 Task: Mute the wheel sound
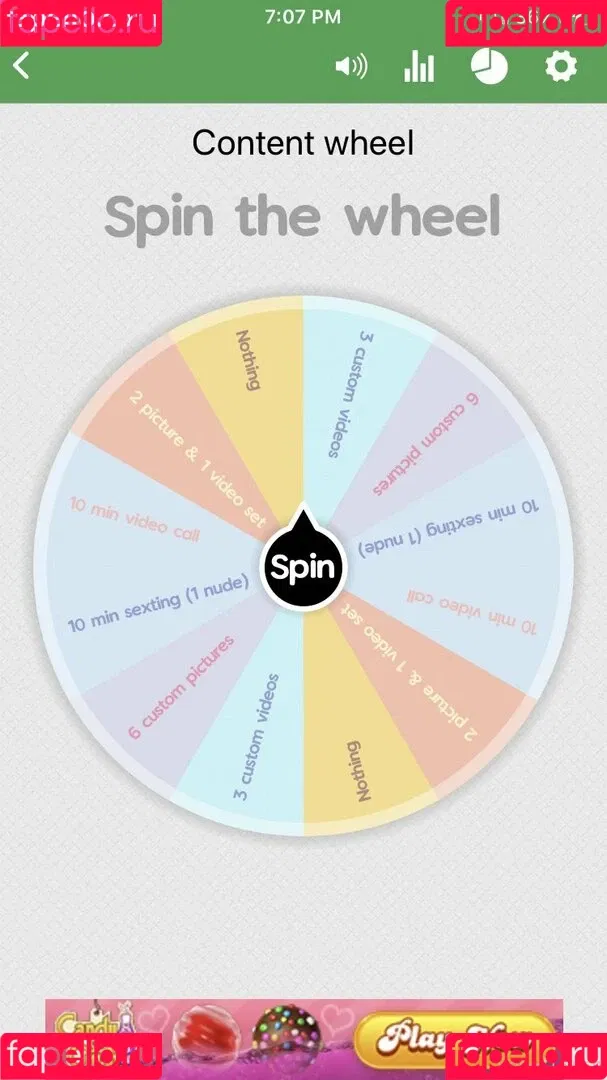[351, 67]
